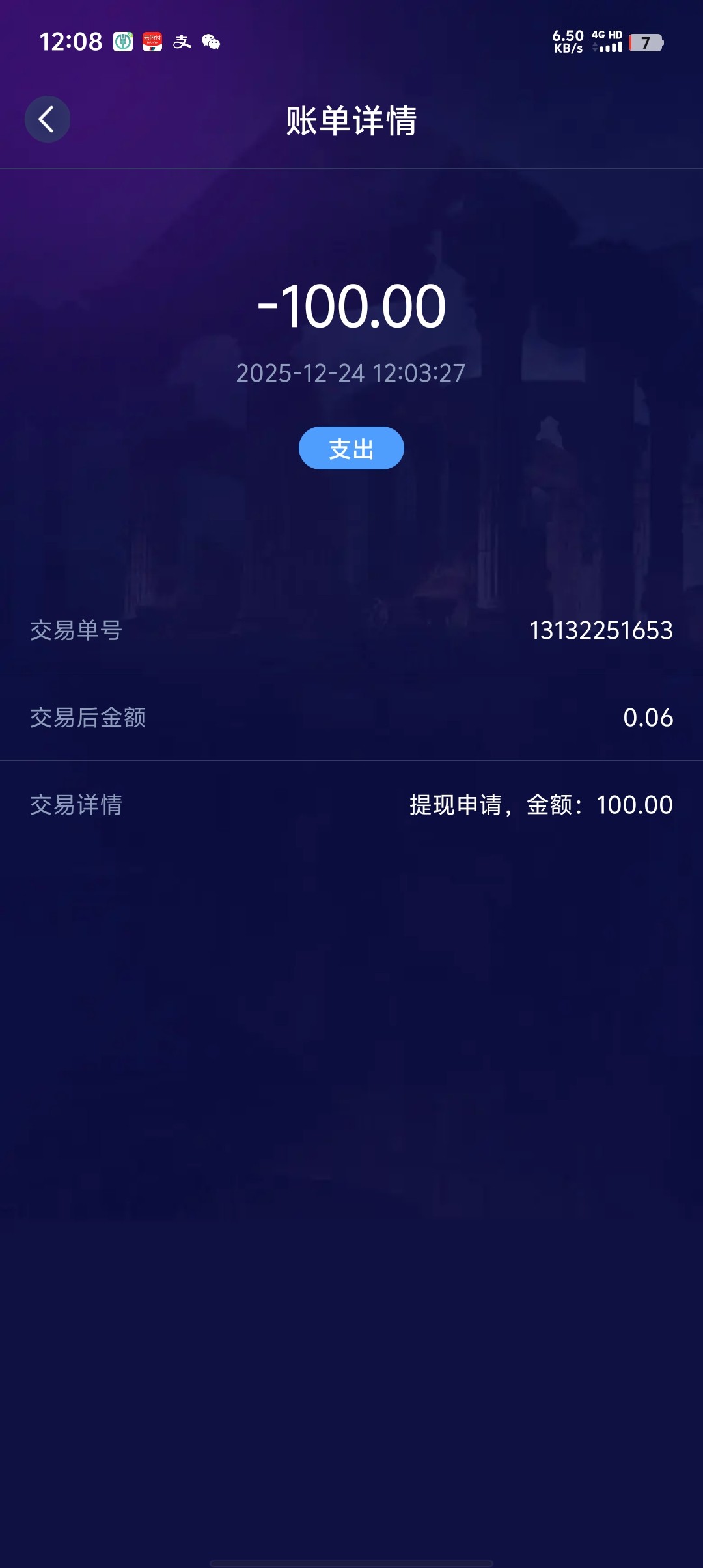703x1568 pixels.
Task: Select the 支出 pill button
Action: tap(351, 448)
